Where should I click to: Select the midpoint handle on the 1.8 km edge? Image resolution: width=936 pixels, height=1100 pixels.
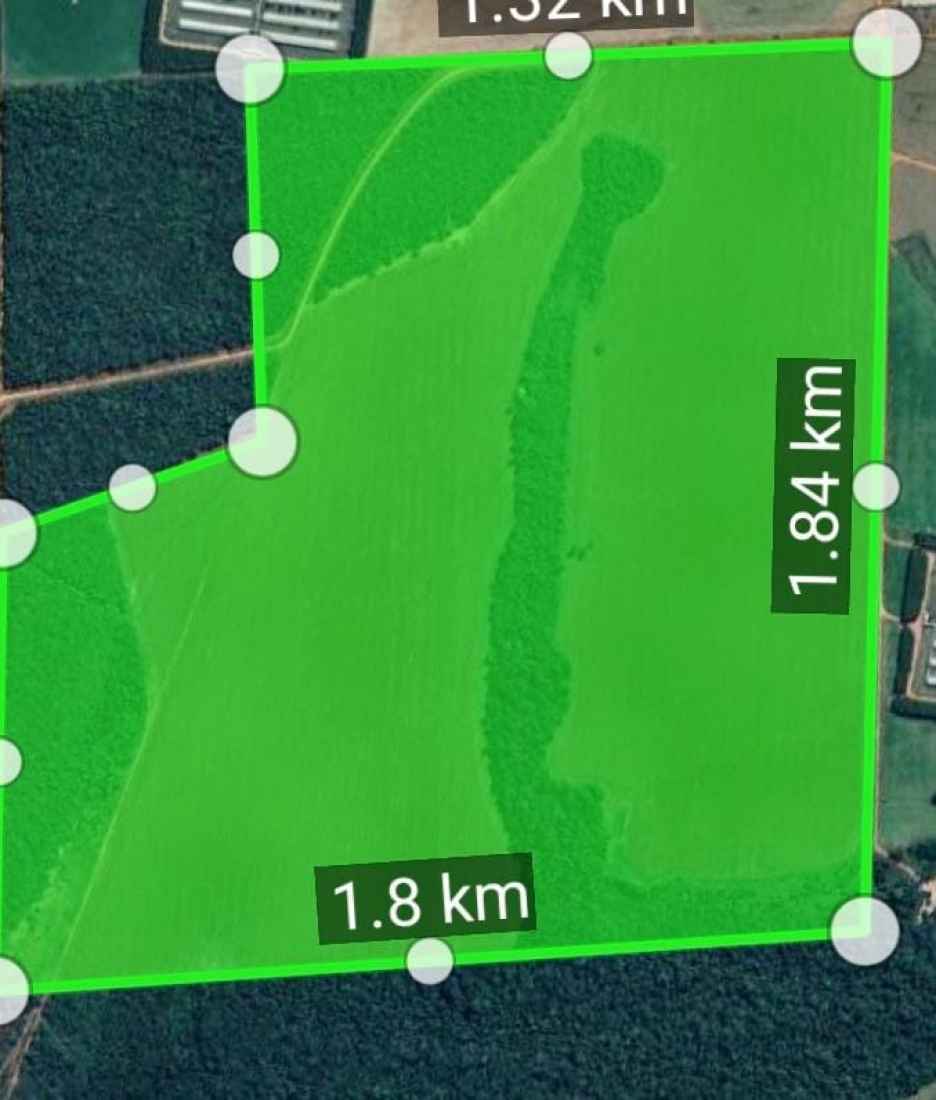[430, 961]
